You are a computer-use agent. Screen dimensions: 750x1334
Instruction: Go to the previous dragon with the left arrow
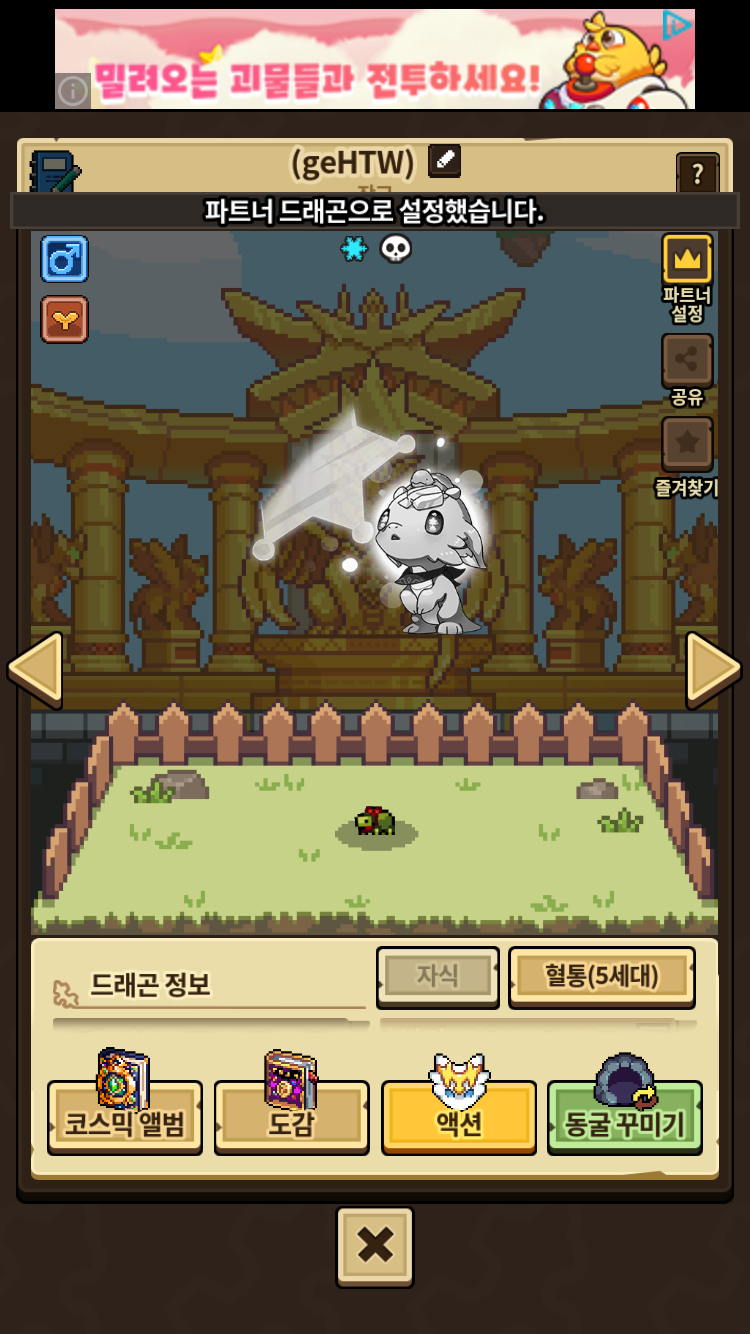(37, 668)
